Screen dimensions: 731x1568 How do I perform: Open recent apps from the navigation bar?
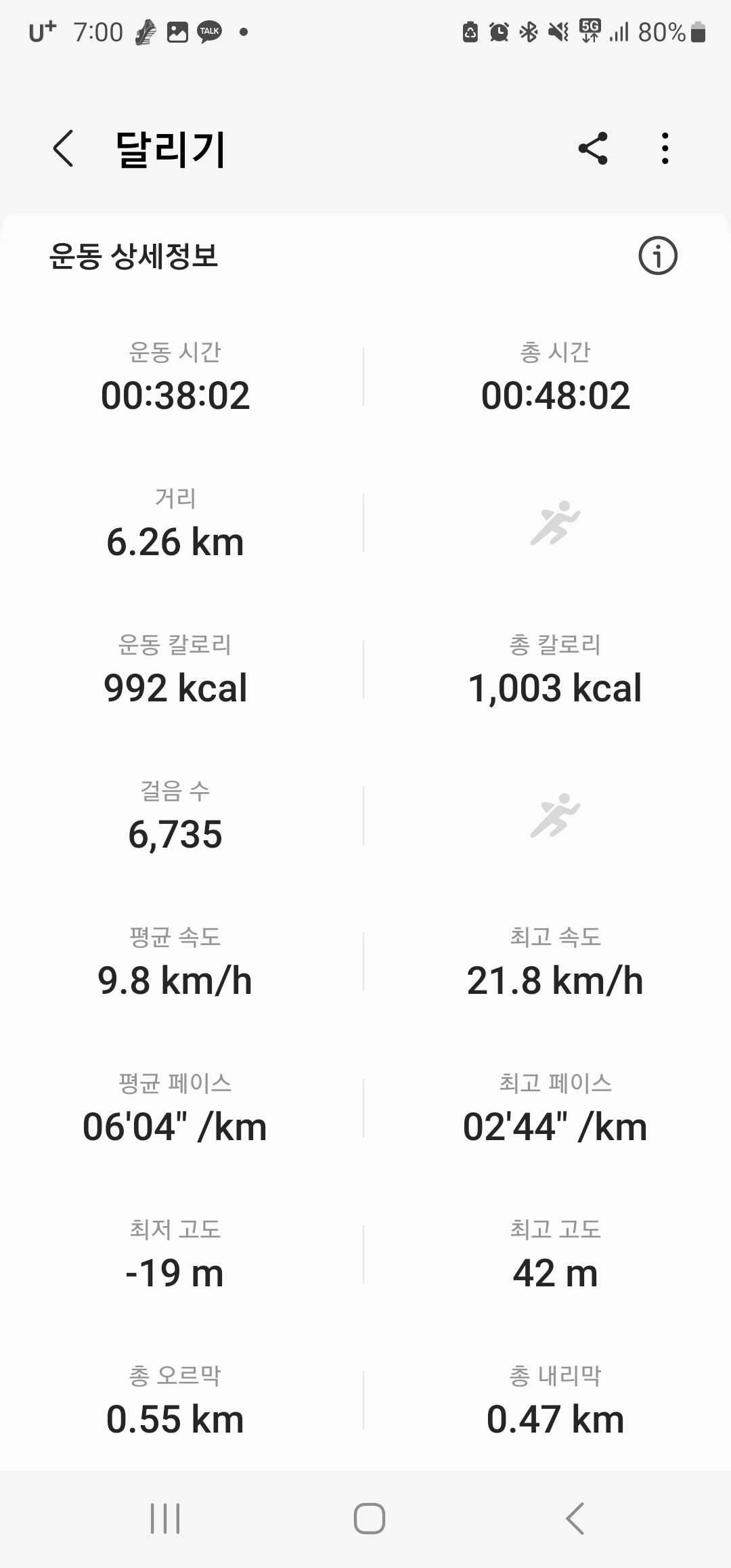click(x=165, y=1519)
